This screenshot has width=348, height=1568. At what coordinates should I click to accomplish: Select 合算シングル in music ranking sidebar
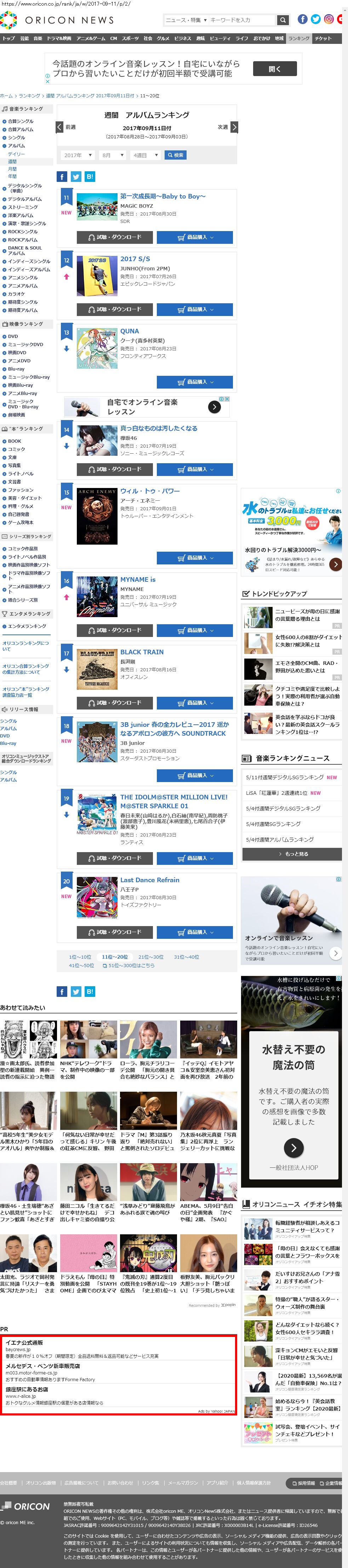[x=21, y=121]
